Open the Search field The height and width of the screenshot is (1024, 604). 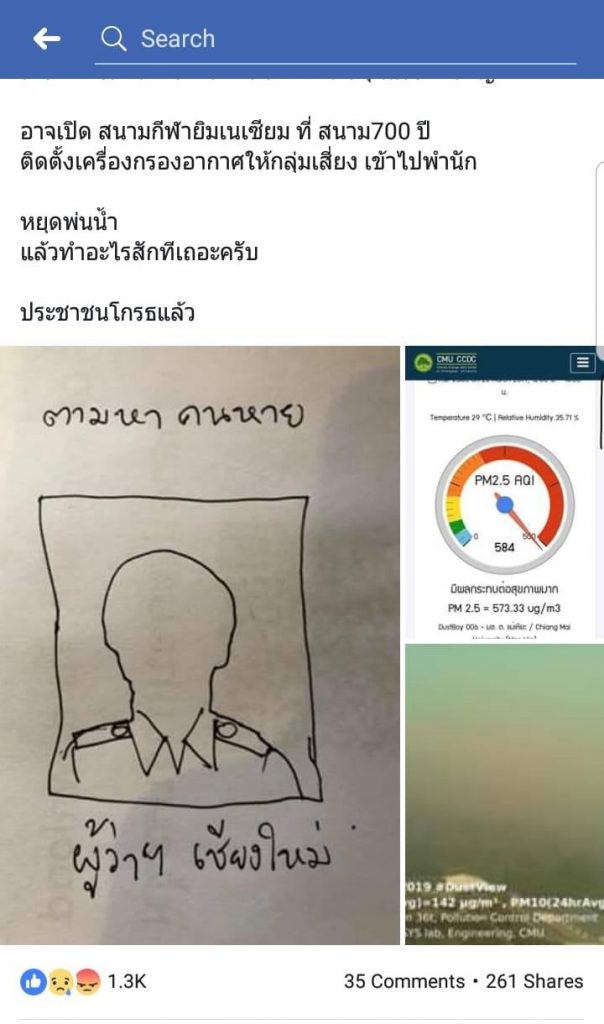(335, 39)
